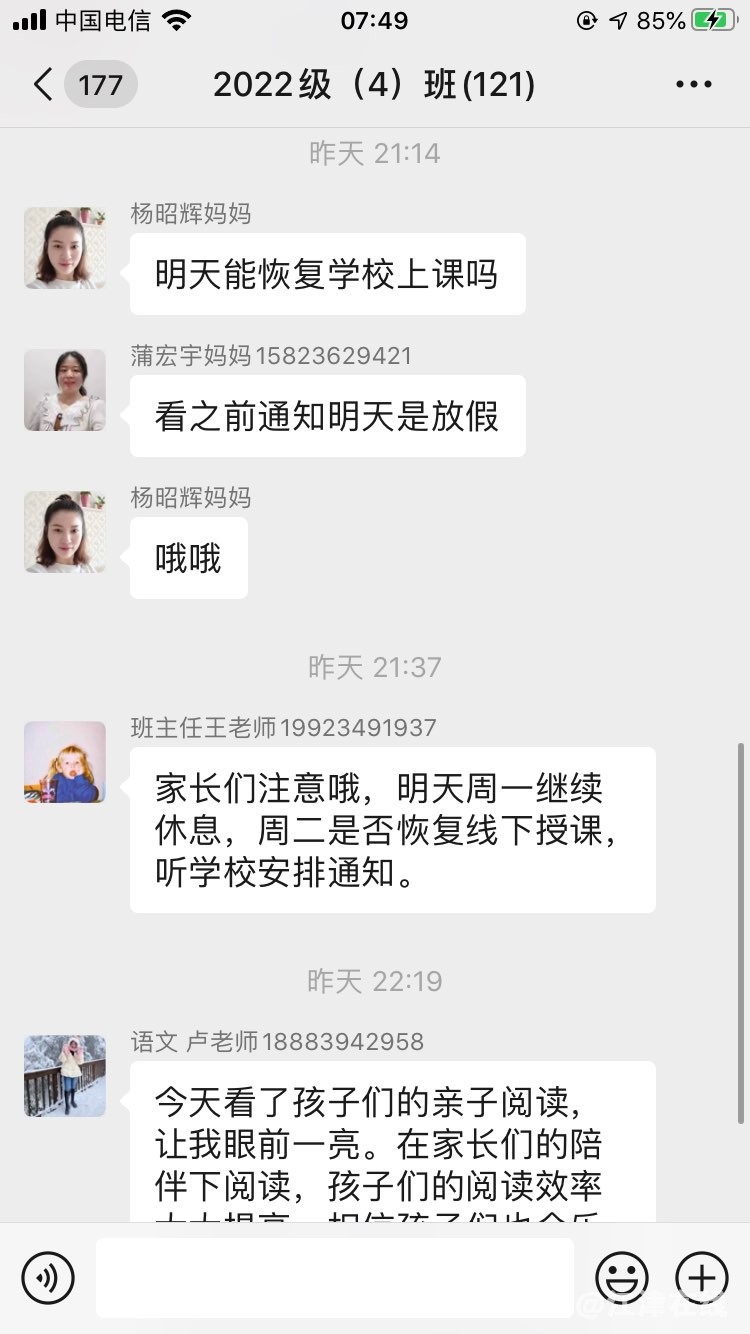This screenshot has height=1334, width=750.
Task: Open the emoji picker
Action: 622,1277
